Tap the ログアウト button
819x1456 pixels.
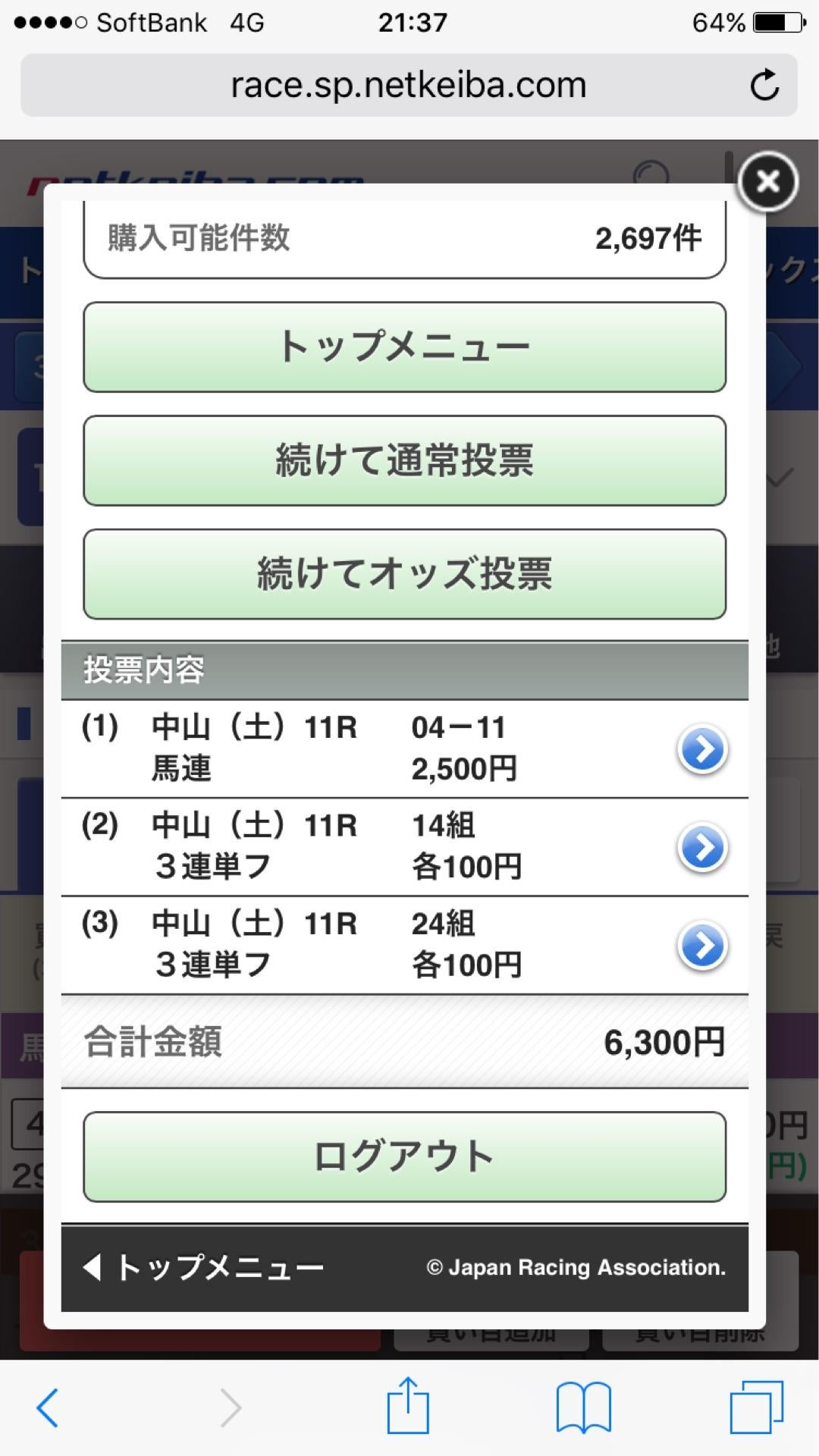[404, 1156]
